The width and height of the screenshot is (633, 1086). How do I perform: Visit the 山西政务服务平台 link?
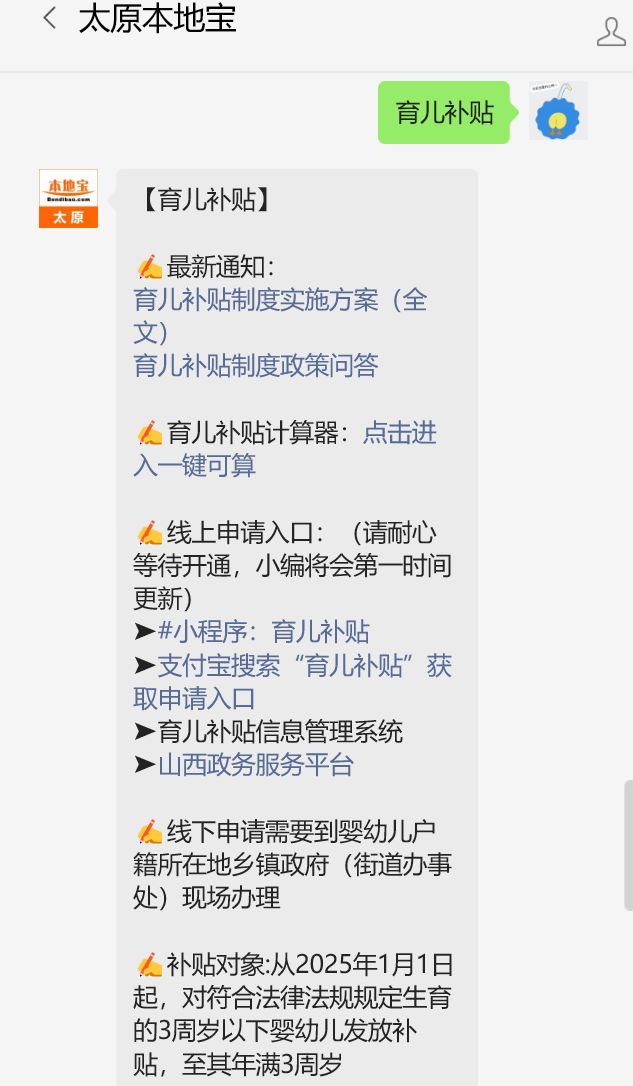coord(256,765)
